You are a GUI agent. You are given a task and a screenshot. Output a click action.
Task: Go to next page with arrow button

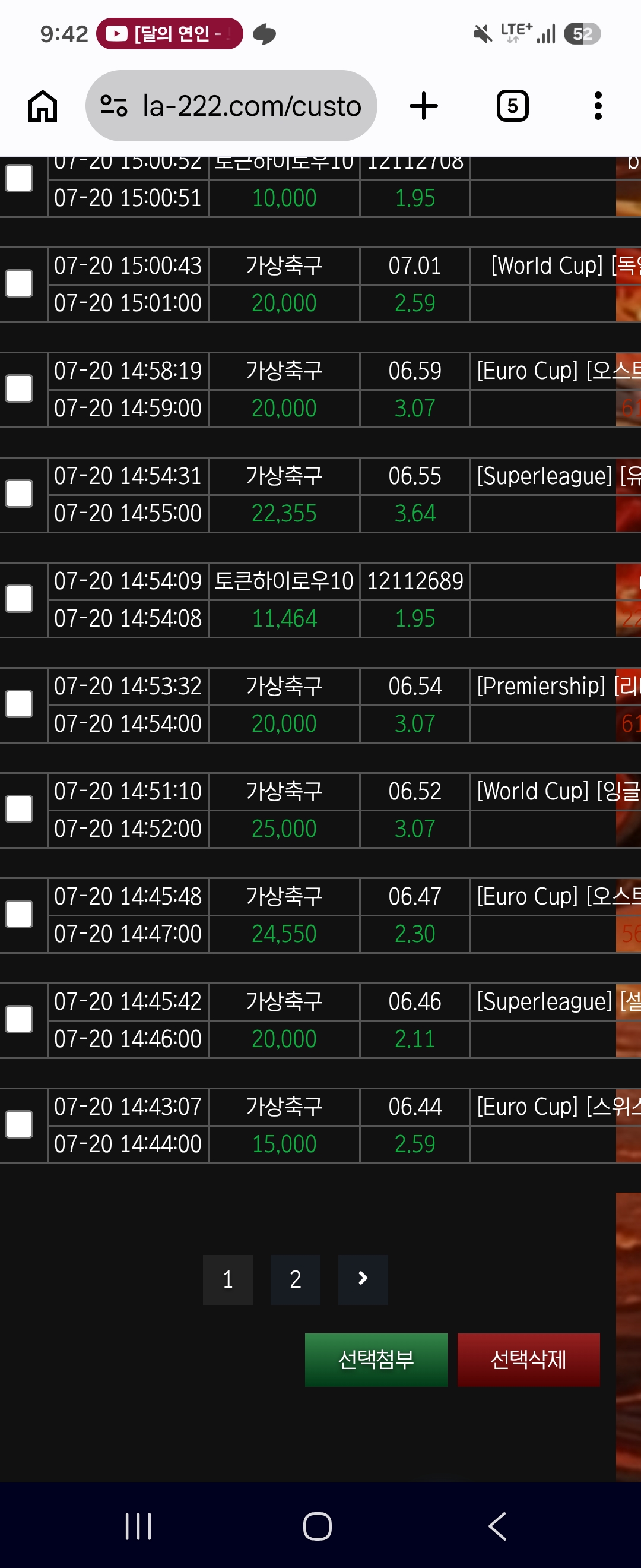click(x=363, y=1279)
